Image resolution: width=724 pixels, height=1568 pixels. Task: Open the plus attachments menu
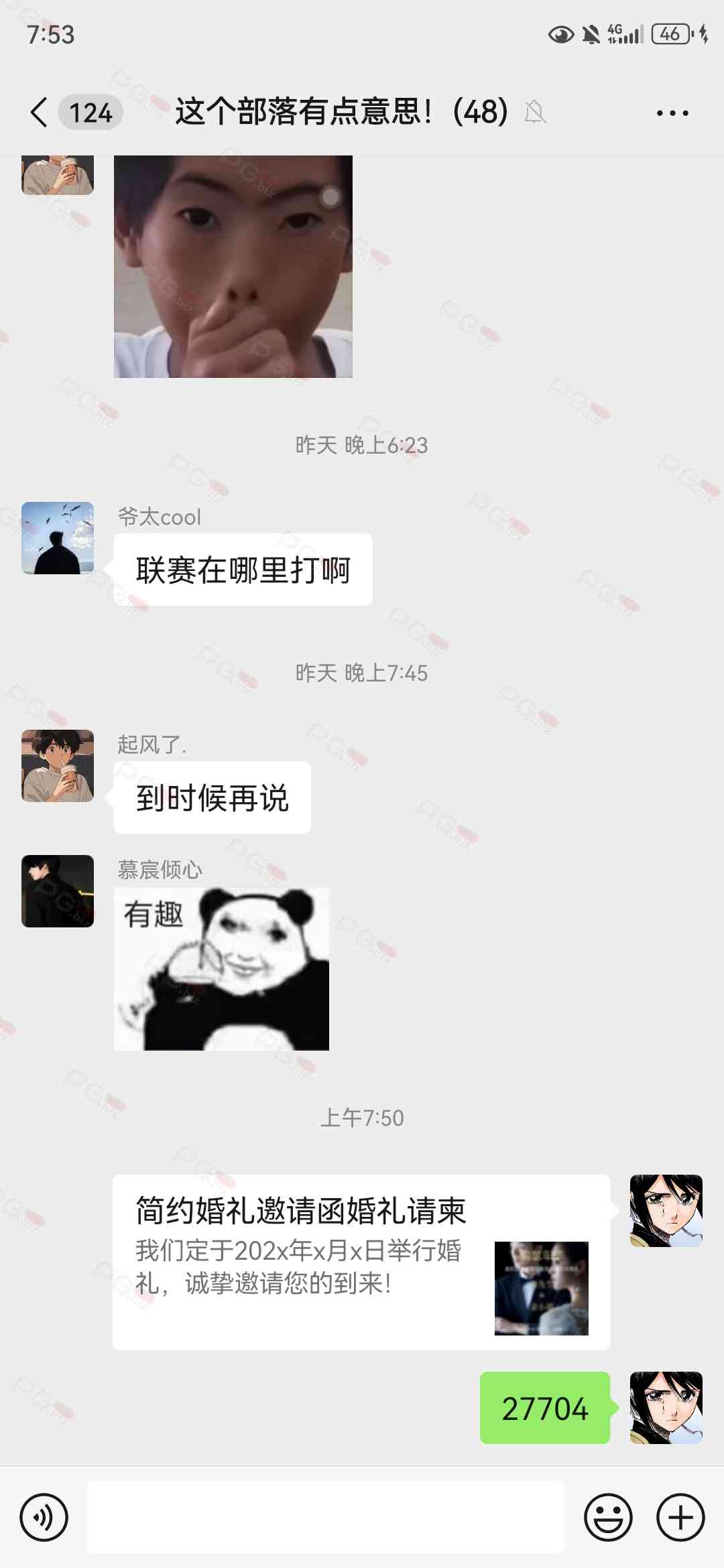click(x=680, y=1517)
